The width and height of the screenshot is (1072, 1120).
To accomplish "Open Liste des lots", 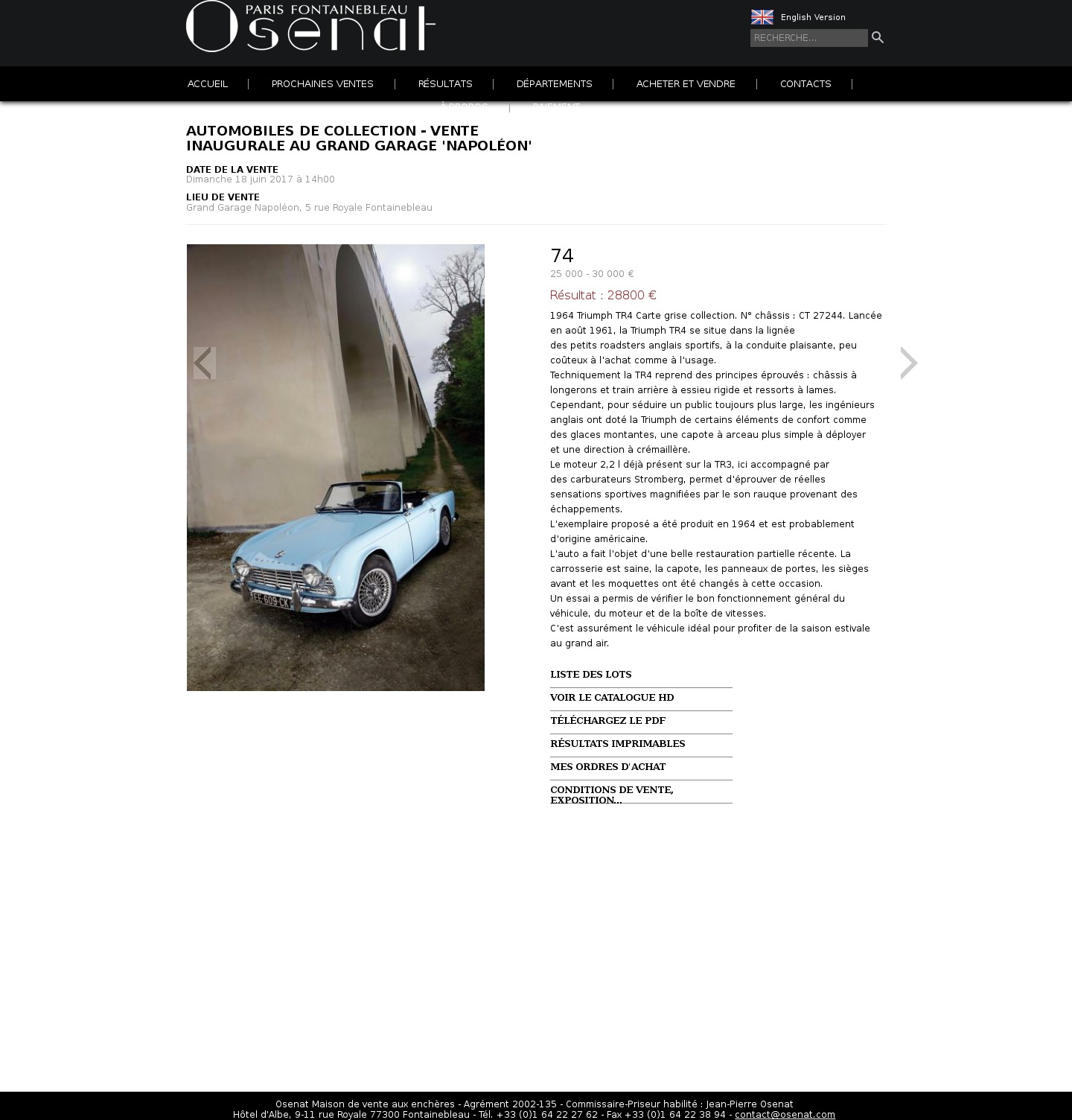I will [x=590, y=675].
